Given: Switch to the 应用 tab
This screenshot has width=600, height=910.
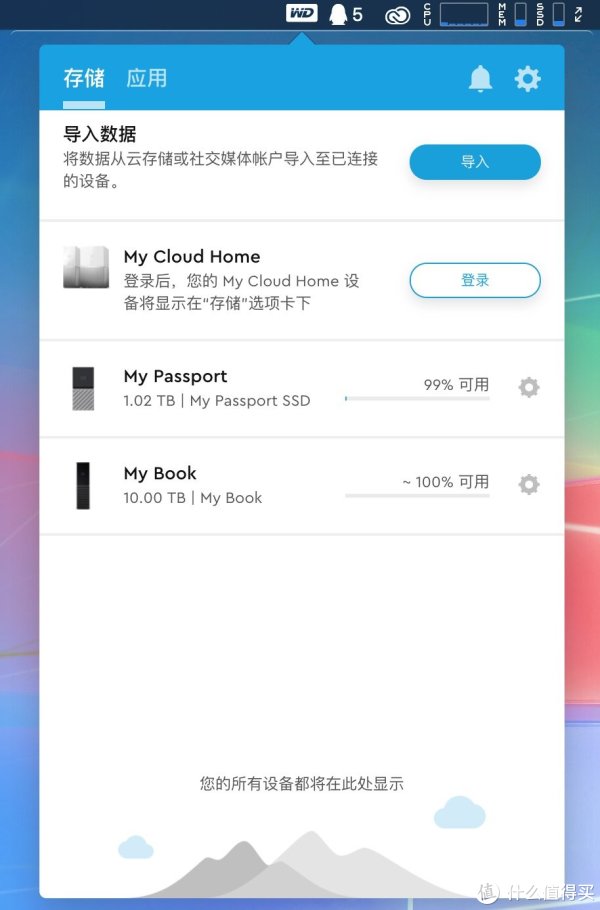Looking at the screenshot, I should 146,78.
